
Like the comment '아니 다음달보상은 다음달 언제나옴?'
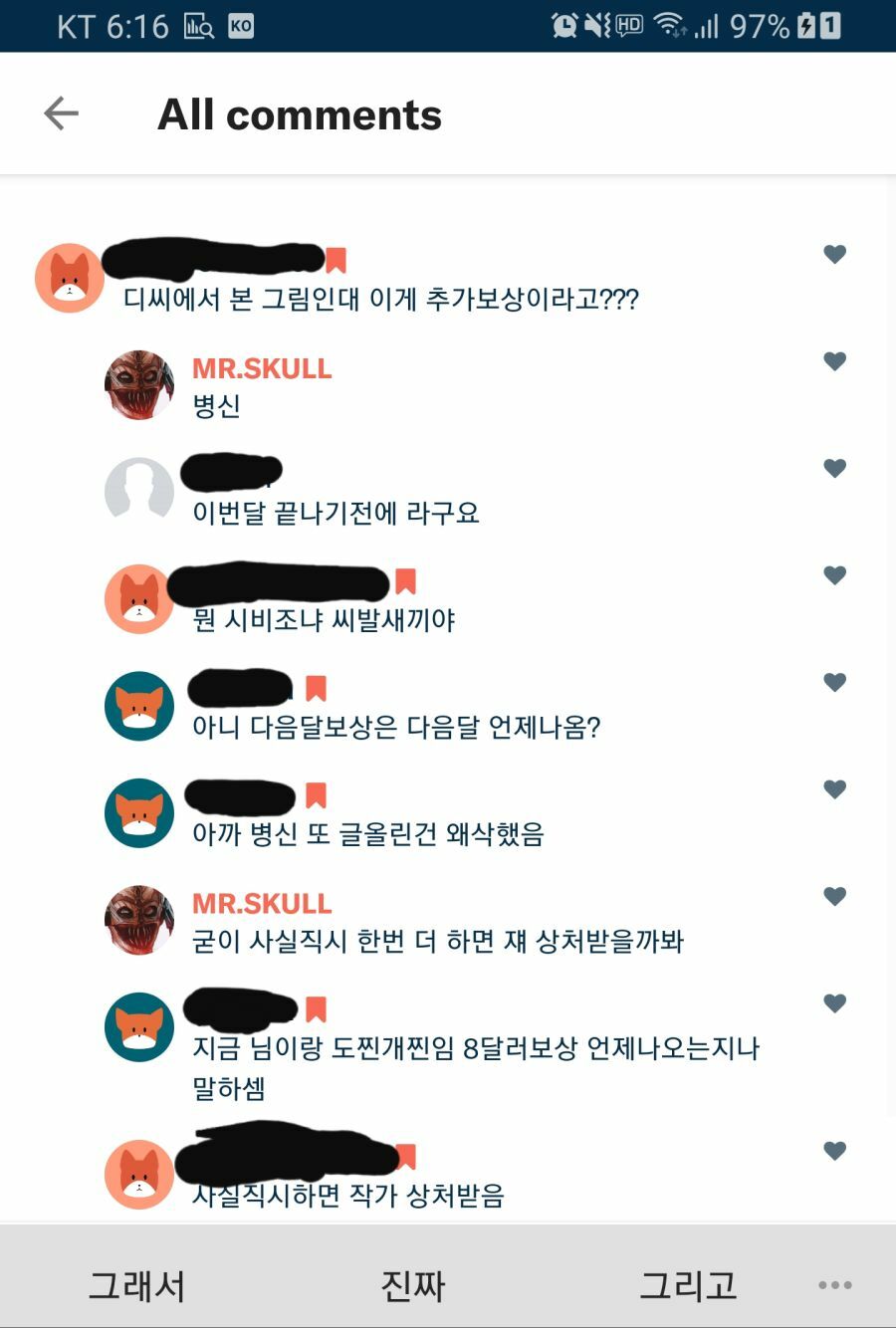point(834,682)
